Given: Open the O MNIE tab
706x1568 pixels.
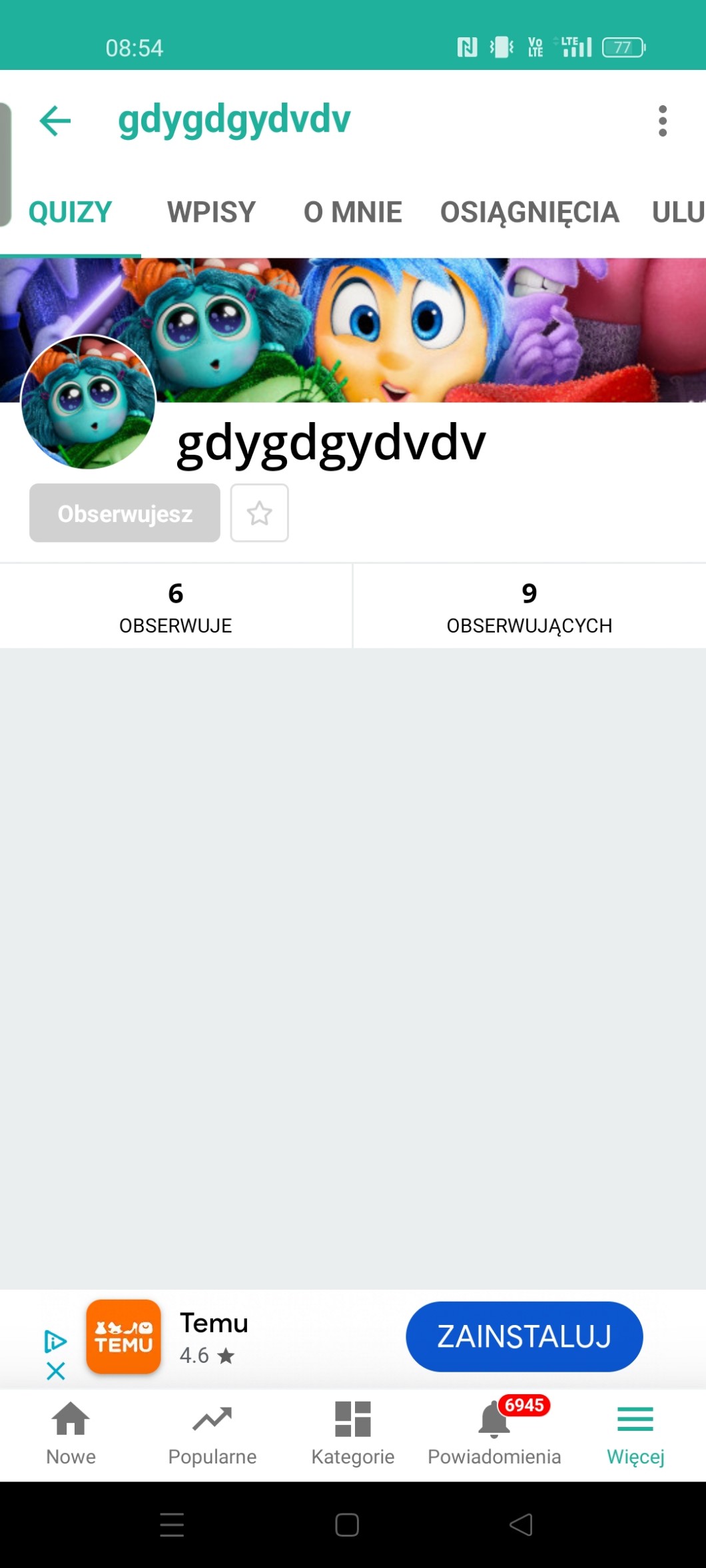Looking at the screenshot, I should (x=352, y=212).
